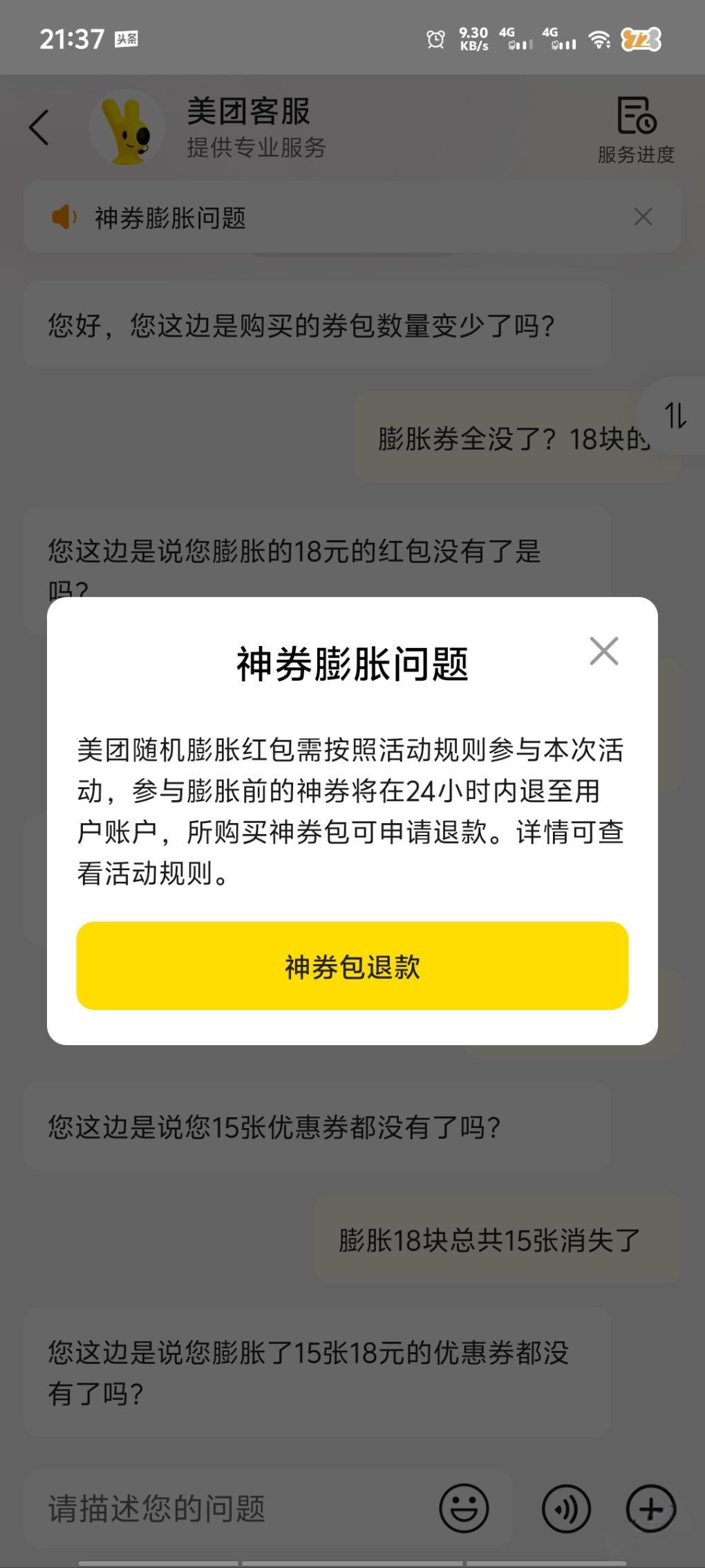
Task: Tap the 请描述您的问题 message field
Action: pyautogui.click(x=228, y=1509)
